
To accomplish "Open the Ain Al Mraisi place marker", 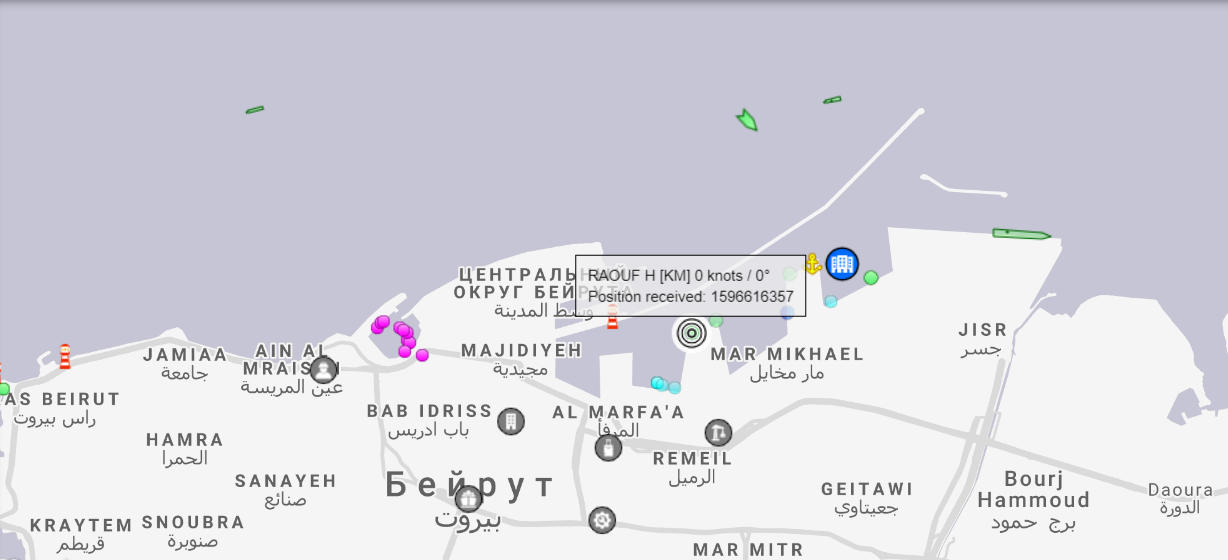I will pyautogui.click(x=323, y=370).
